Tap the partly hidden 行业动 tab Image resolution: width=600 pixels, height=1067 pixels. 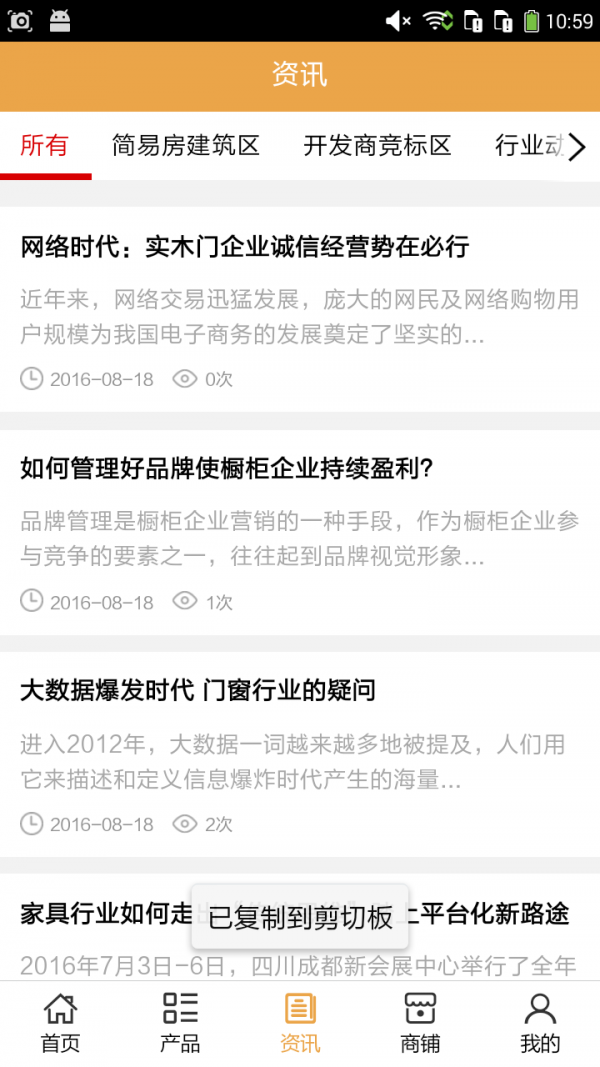[x=528, y=146]
